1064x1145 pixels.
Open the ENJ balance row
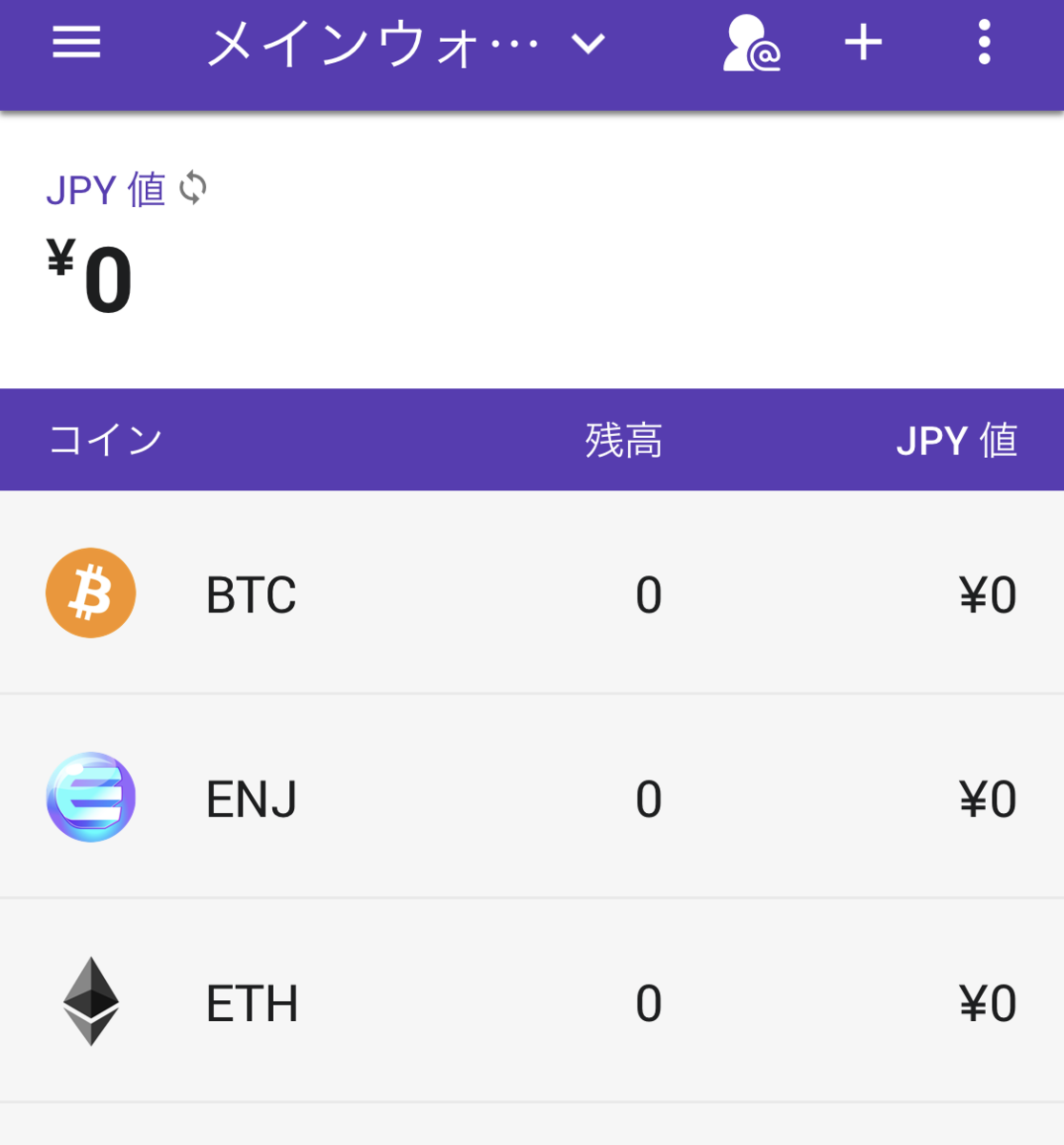[532, 798]
